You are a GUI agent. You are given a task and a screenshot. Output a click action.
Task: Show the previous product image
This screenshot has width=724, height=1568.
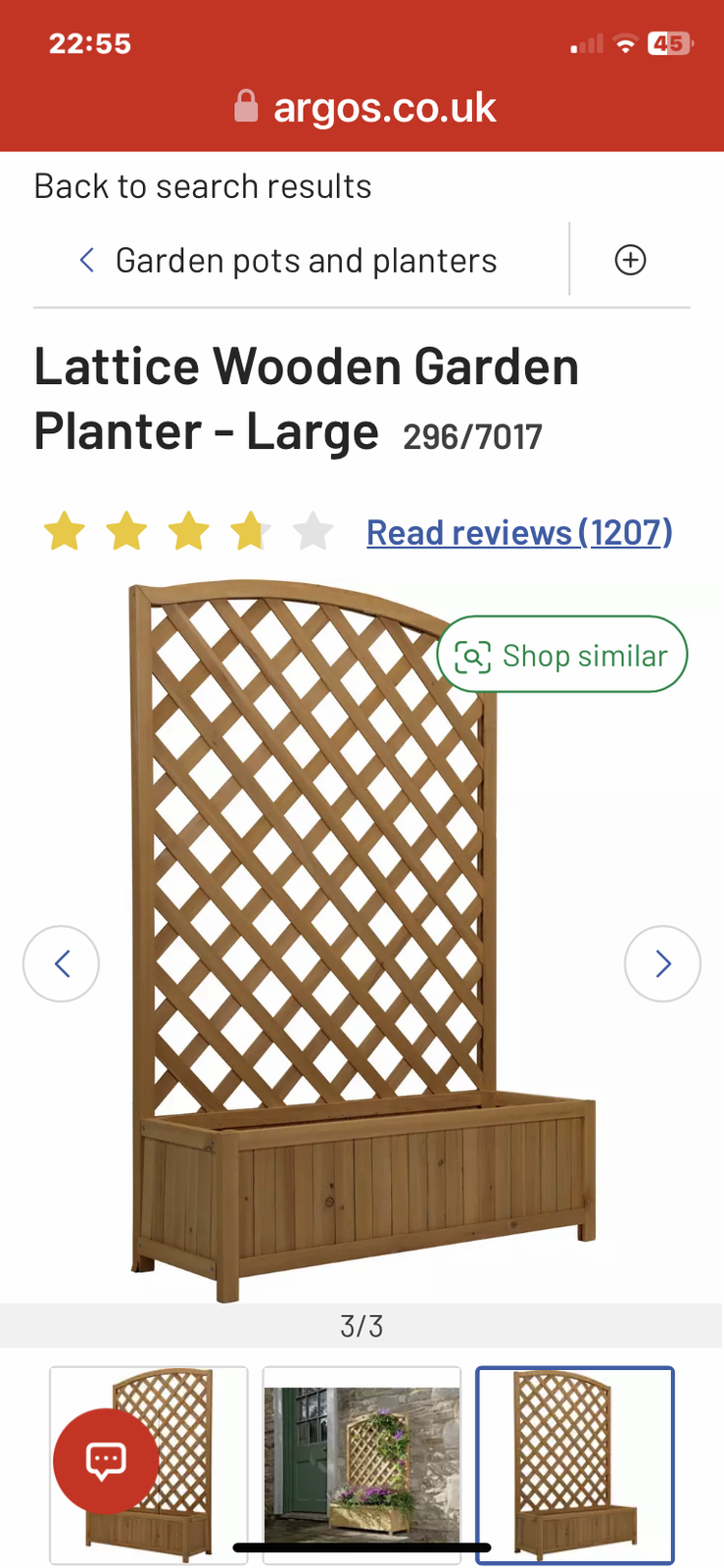[x=62, y=963]
